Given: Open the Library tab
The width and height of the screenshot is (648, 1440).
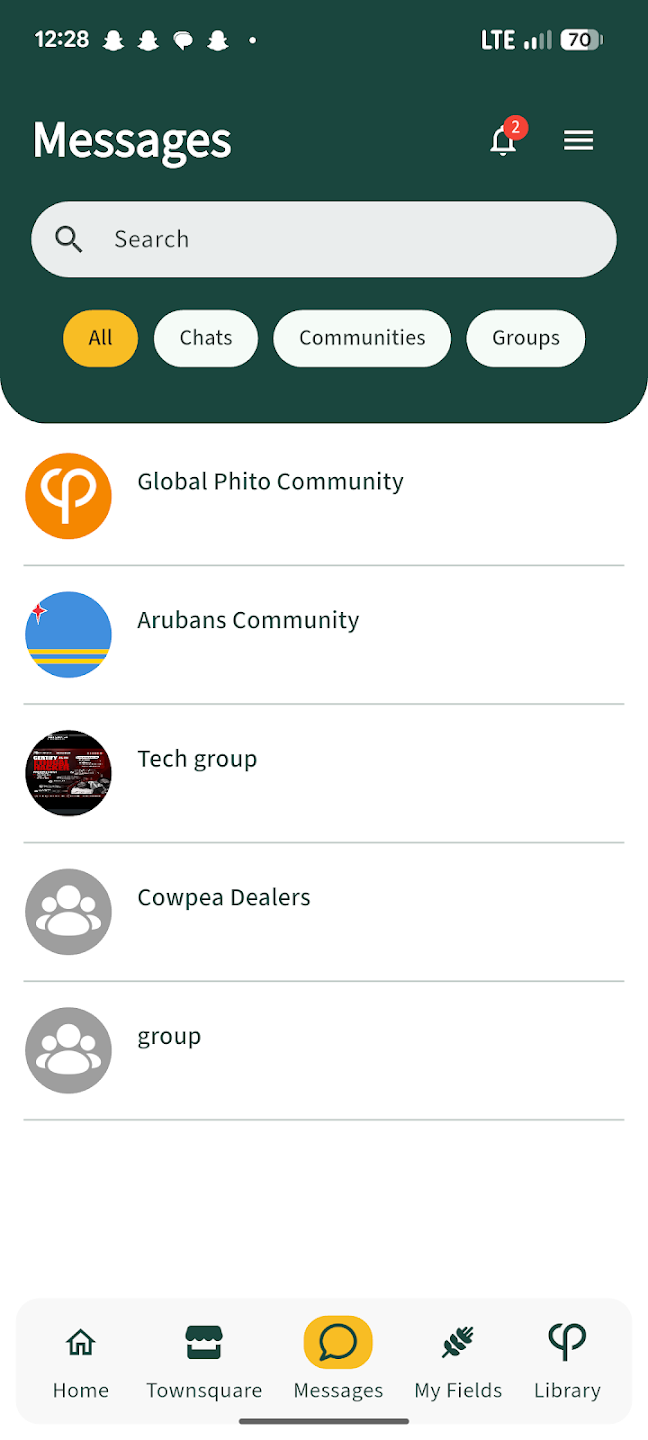Looking at the screenshot, I should [567, 1362].
